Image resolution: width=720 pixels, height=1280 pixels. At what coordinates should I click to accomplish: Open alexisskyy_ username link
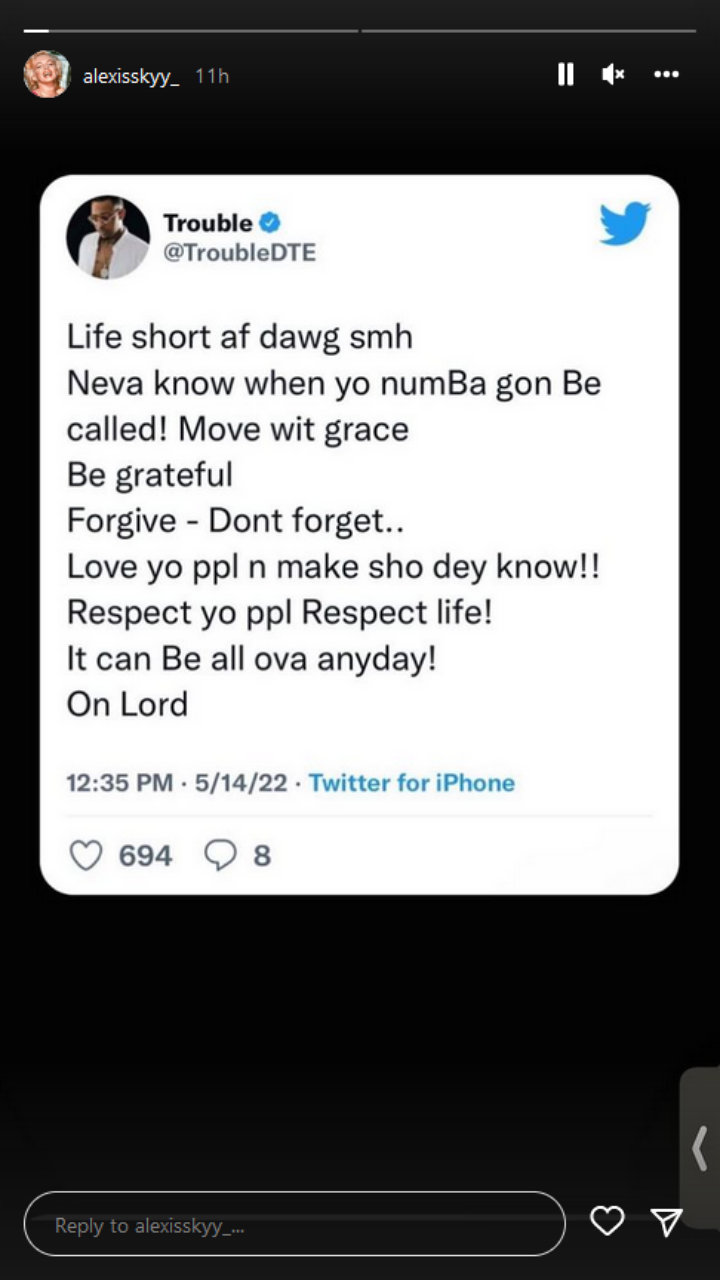(131, 76)
